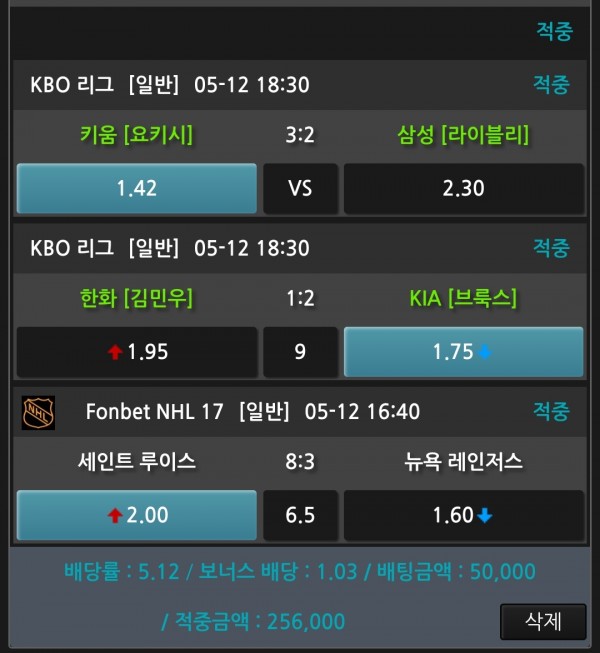The image size is (600, 653).
Task: Select the 1.75 odds for KIA
Action: pyautogui.click(x=463, y=351)
